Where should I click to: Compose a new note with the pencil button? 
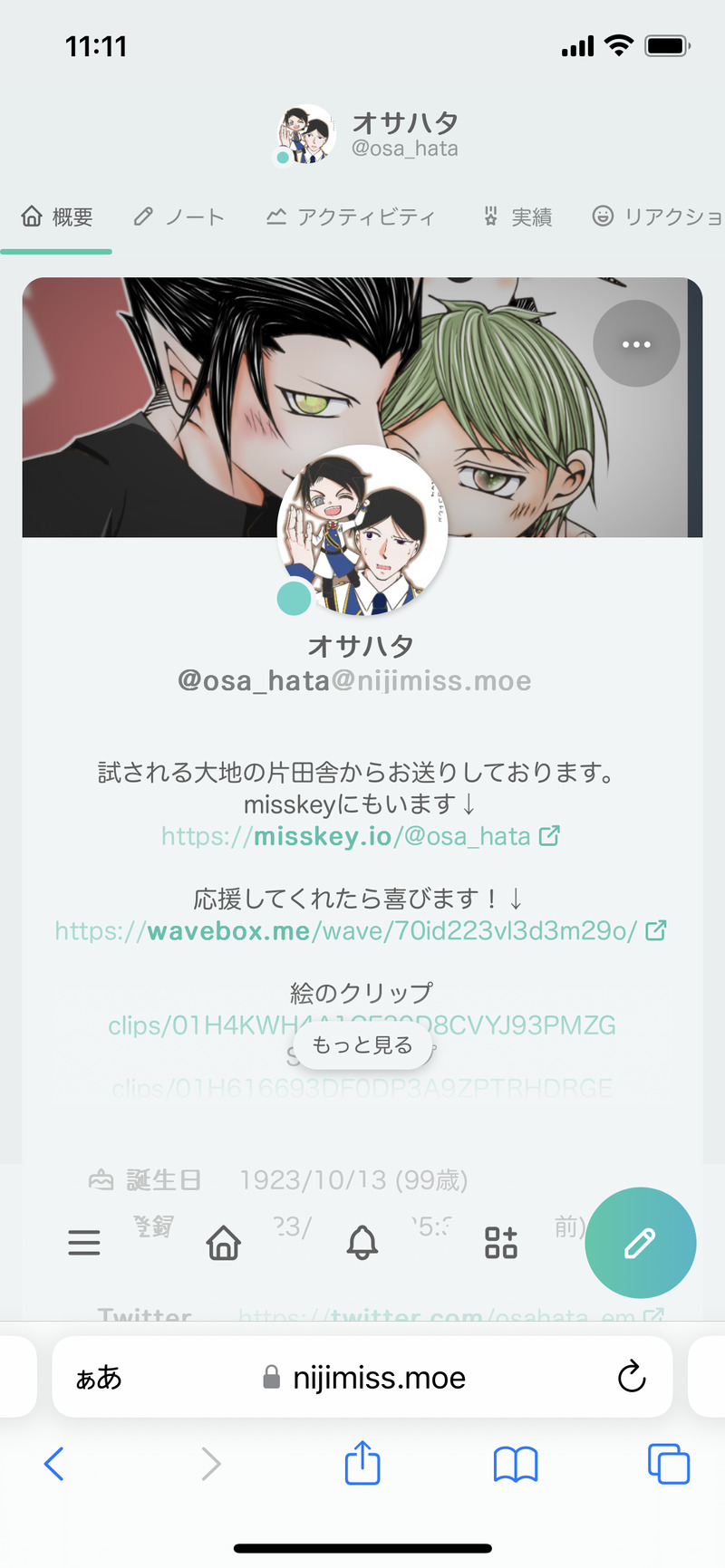(640, 1243)
